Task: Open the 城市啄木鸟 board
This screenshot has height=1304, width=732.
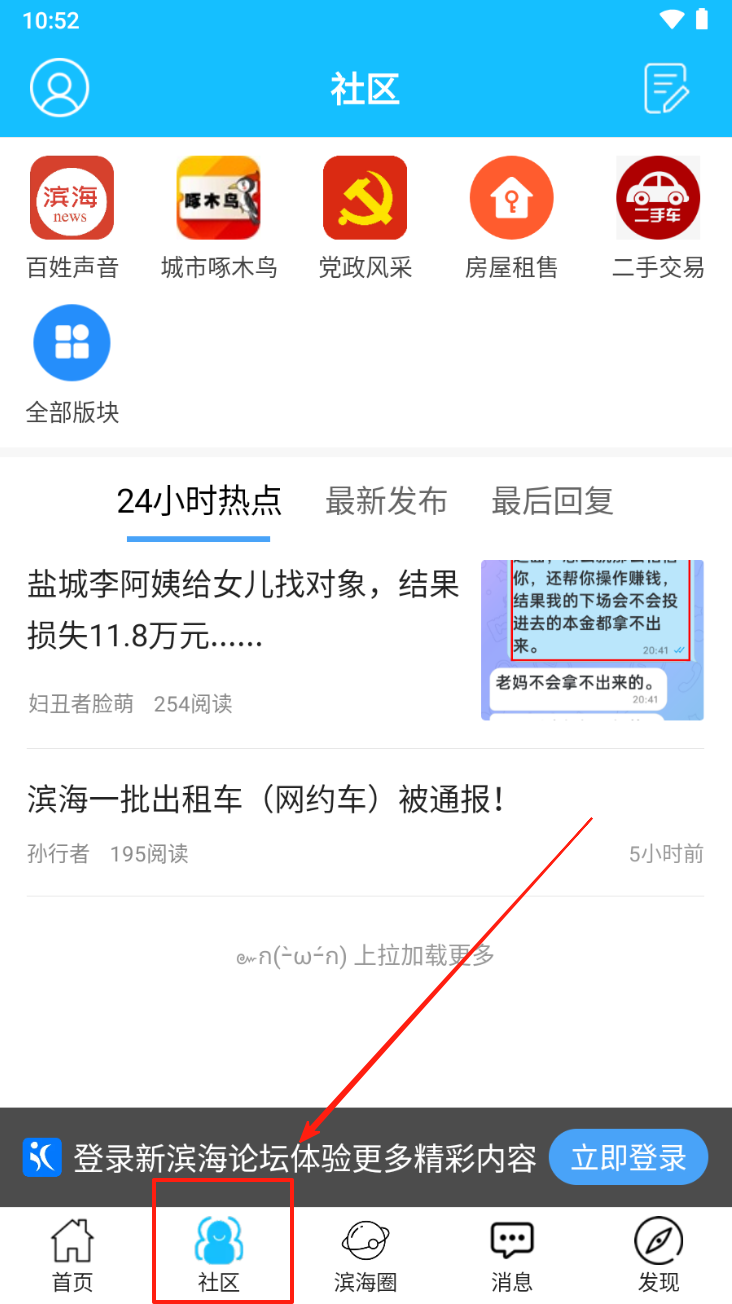Action: coord(218,217)
